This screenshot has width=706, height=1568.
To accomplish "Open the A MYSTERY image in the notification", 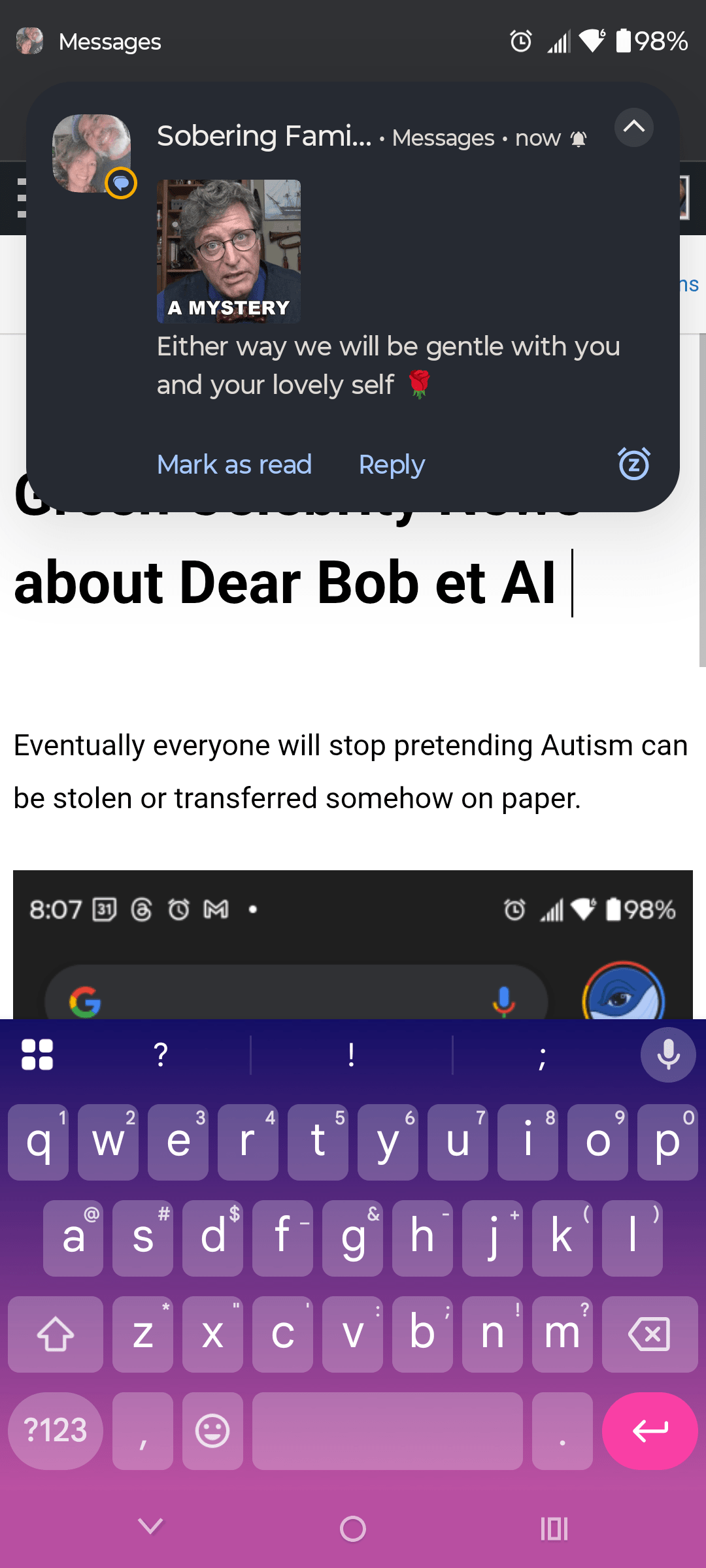I will (x=229, y=251).
